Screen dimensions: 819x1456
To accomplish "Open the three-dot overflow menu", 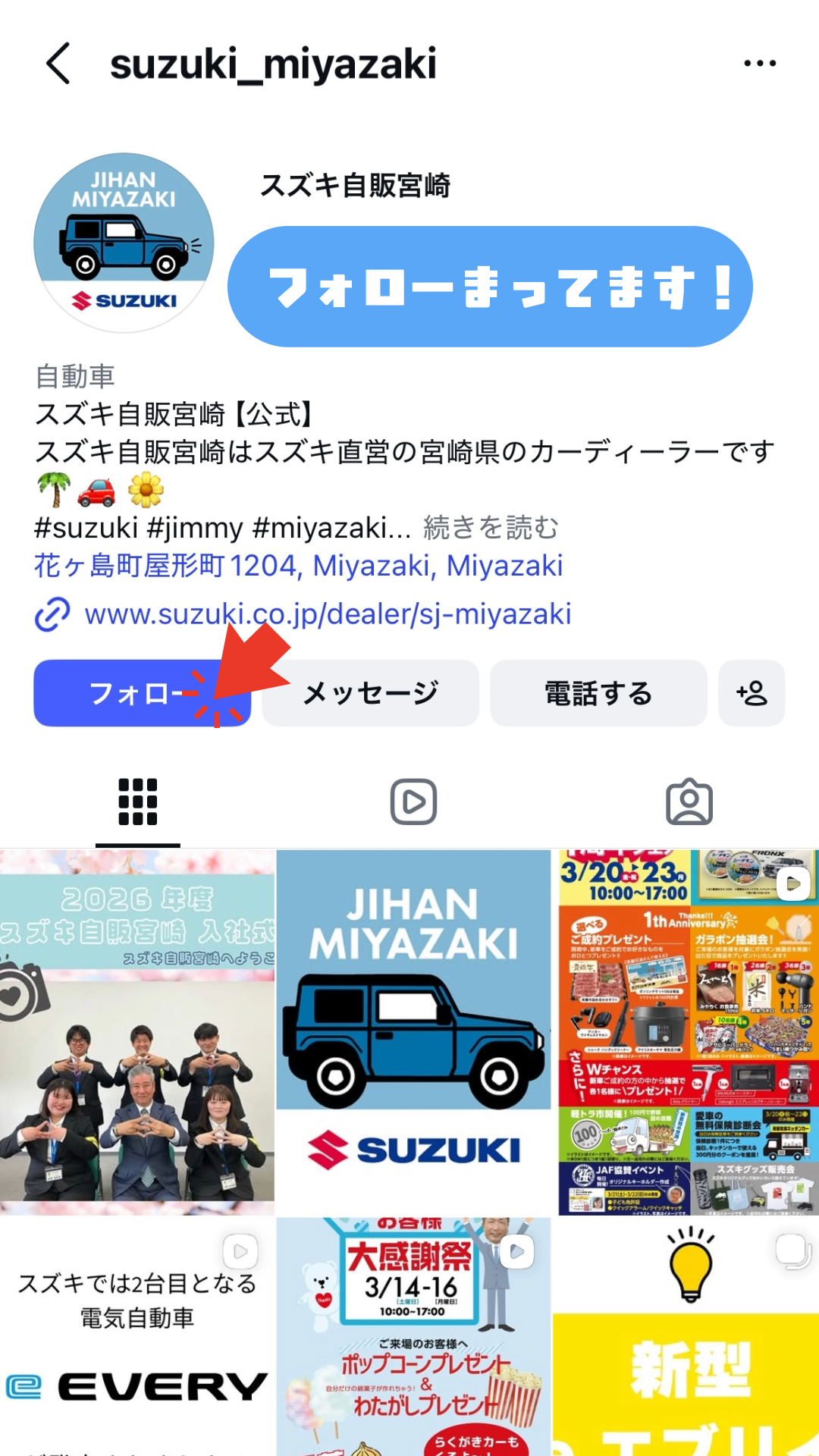I will (759, 64).
